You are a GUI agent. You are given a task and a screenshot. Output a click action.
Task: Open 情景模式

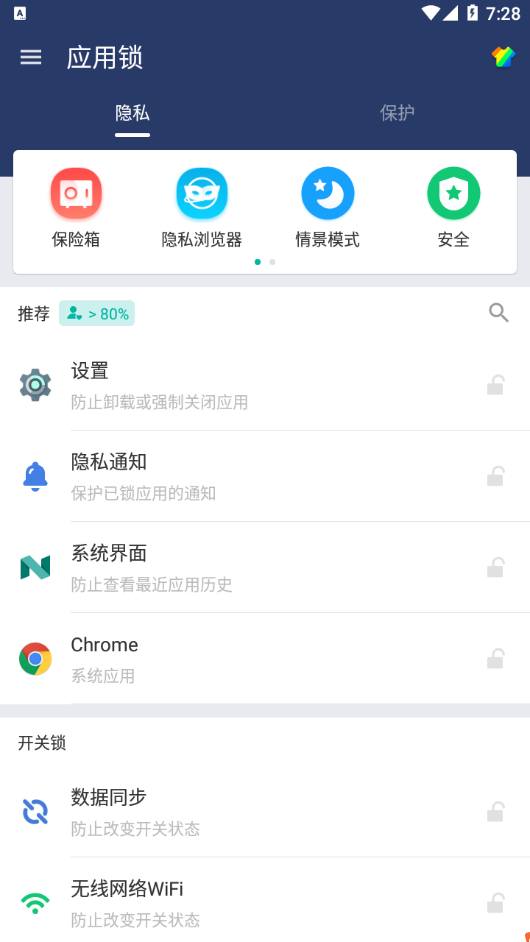tap(327, 208)
